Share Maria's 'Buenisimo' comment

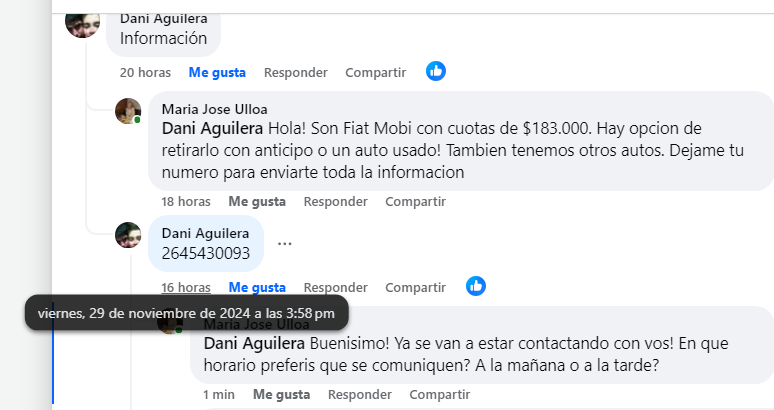coord(439,394)
